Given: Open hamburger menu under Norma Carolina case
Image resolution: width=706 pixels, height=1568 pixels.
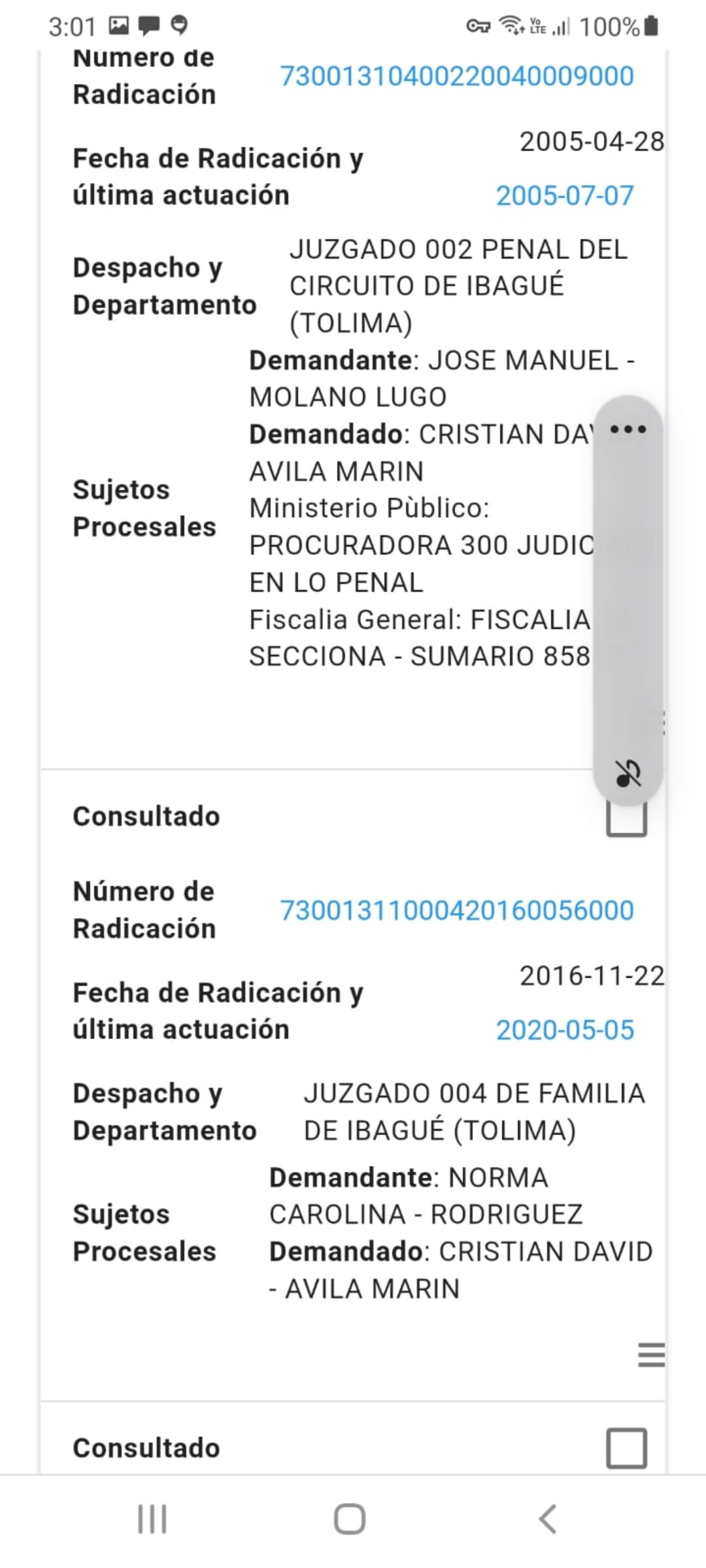Looking at the screenshot, I should (x=651, y=1354).
